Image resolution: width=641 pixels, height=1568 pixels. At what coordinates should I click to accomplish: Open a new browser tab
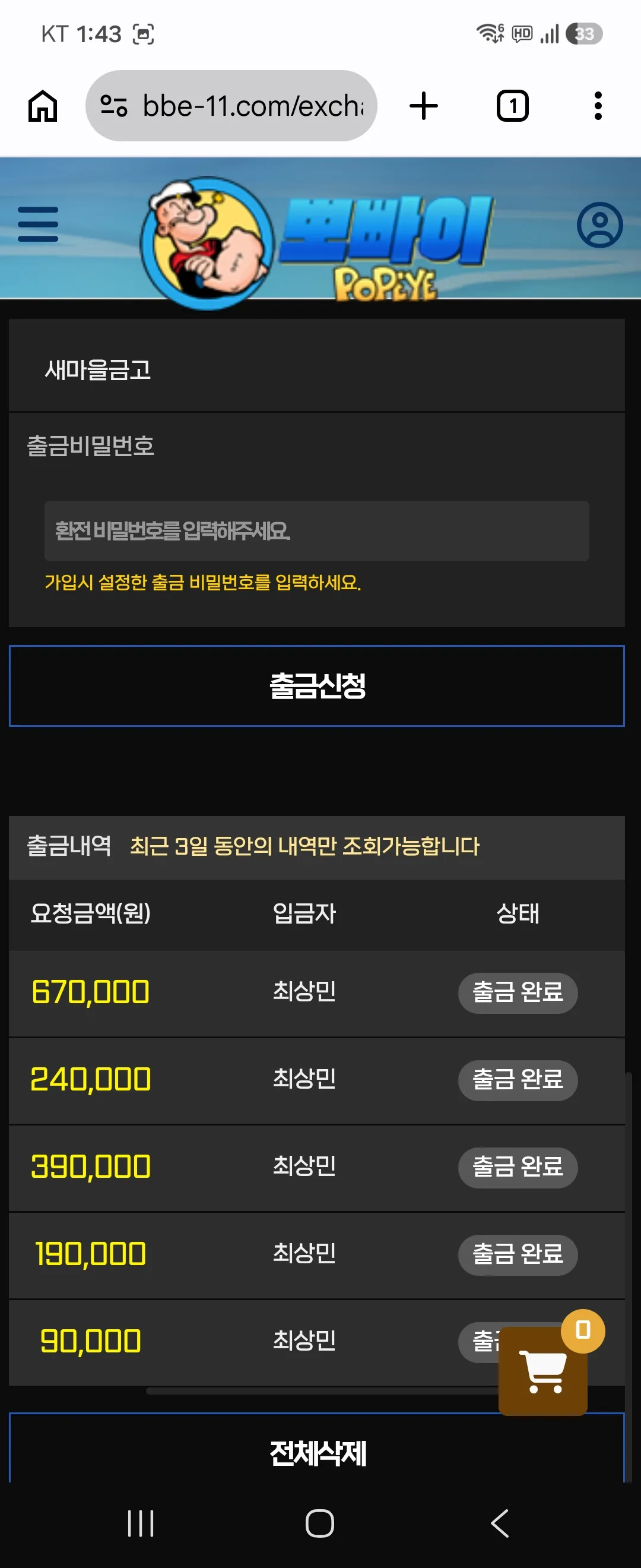coord(423,106)
